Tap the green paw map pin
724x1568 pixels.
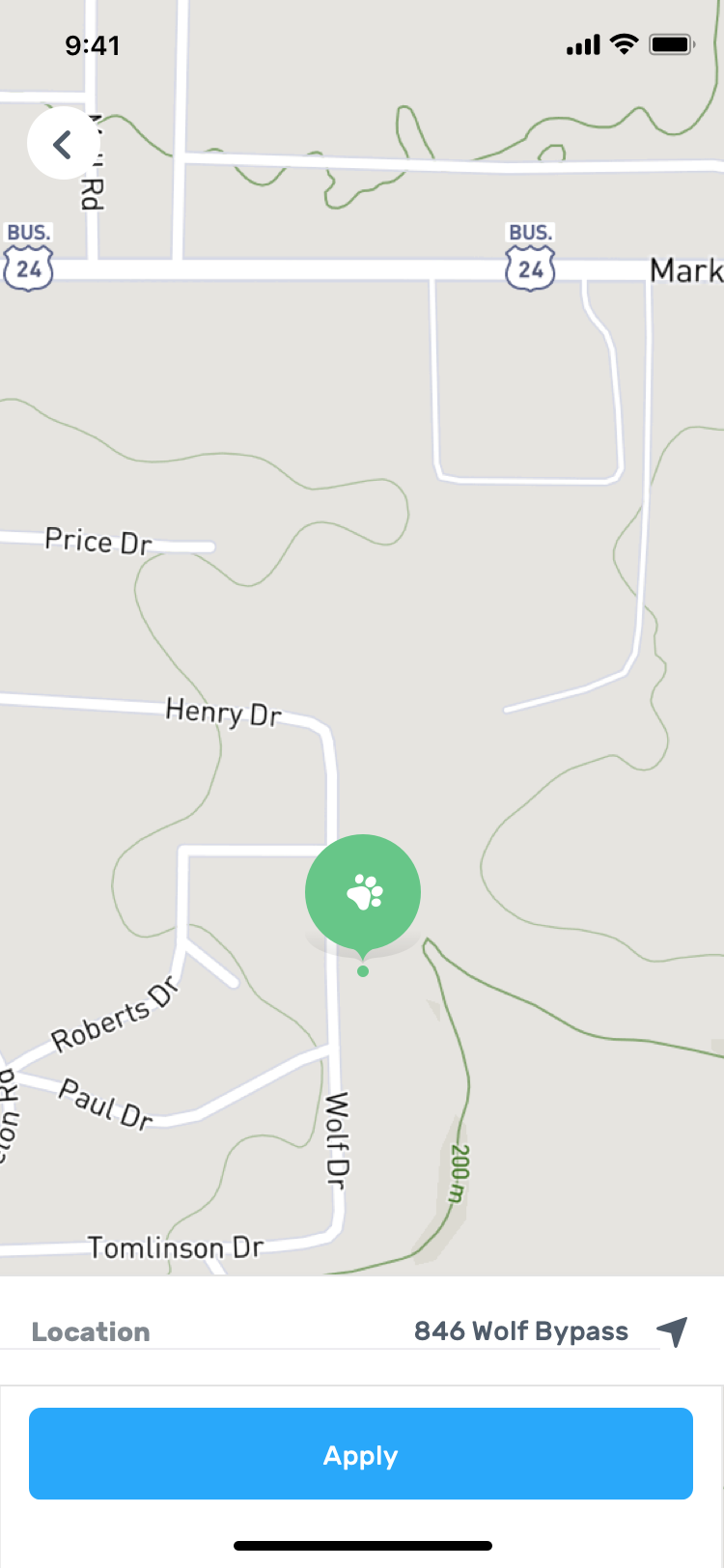click(363, 893)
